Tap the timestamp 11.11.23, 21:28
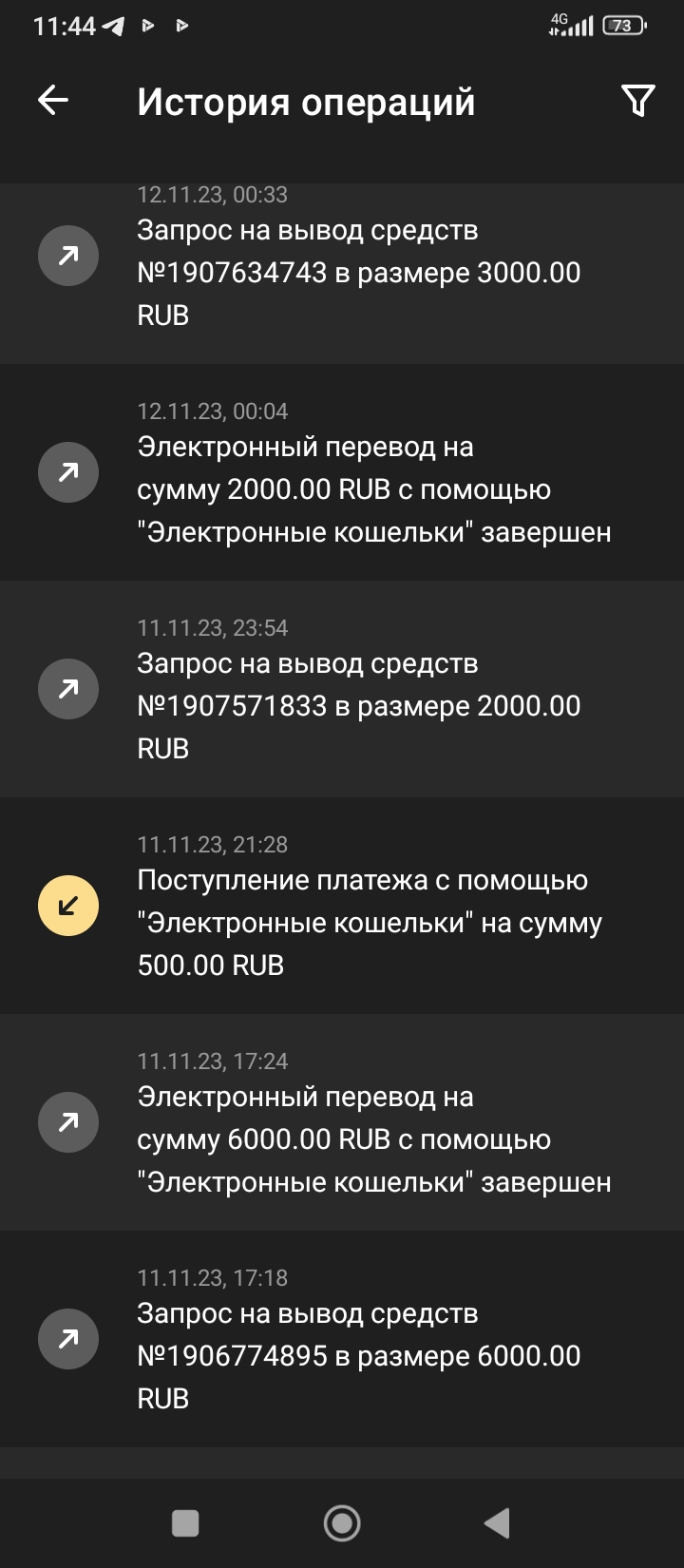Screen dimensions: 684x1568 [213, 844]
